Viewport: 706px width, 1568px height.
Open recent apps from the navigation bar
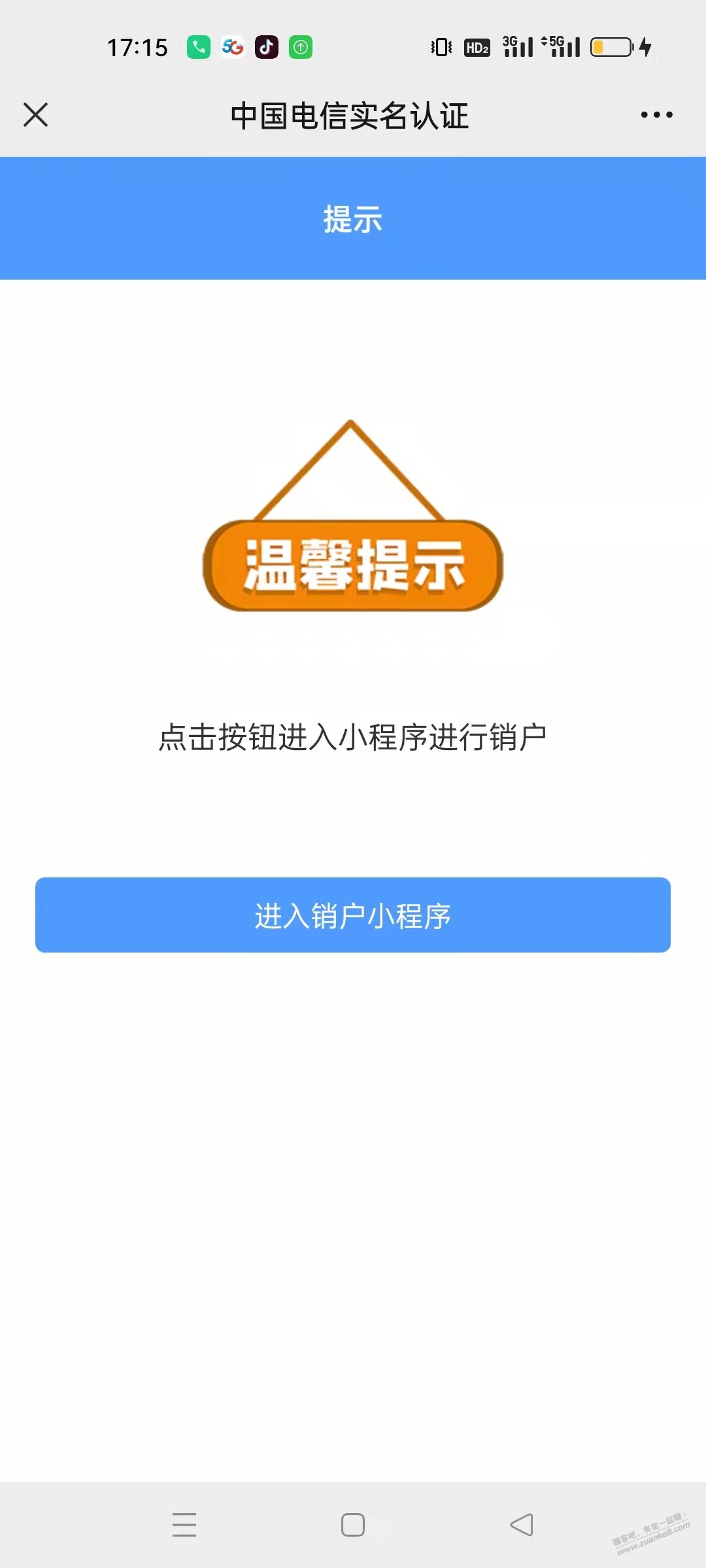click(184, 1525)
